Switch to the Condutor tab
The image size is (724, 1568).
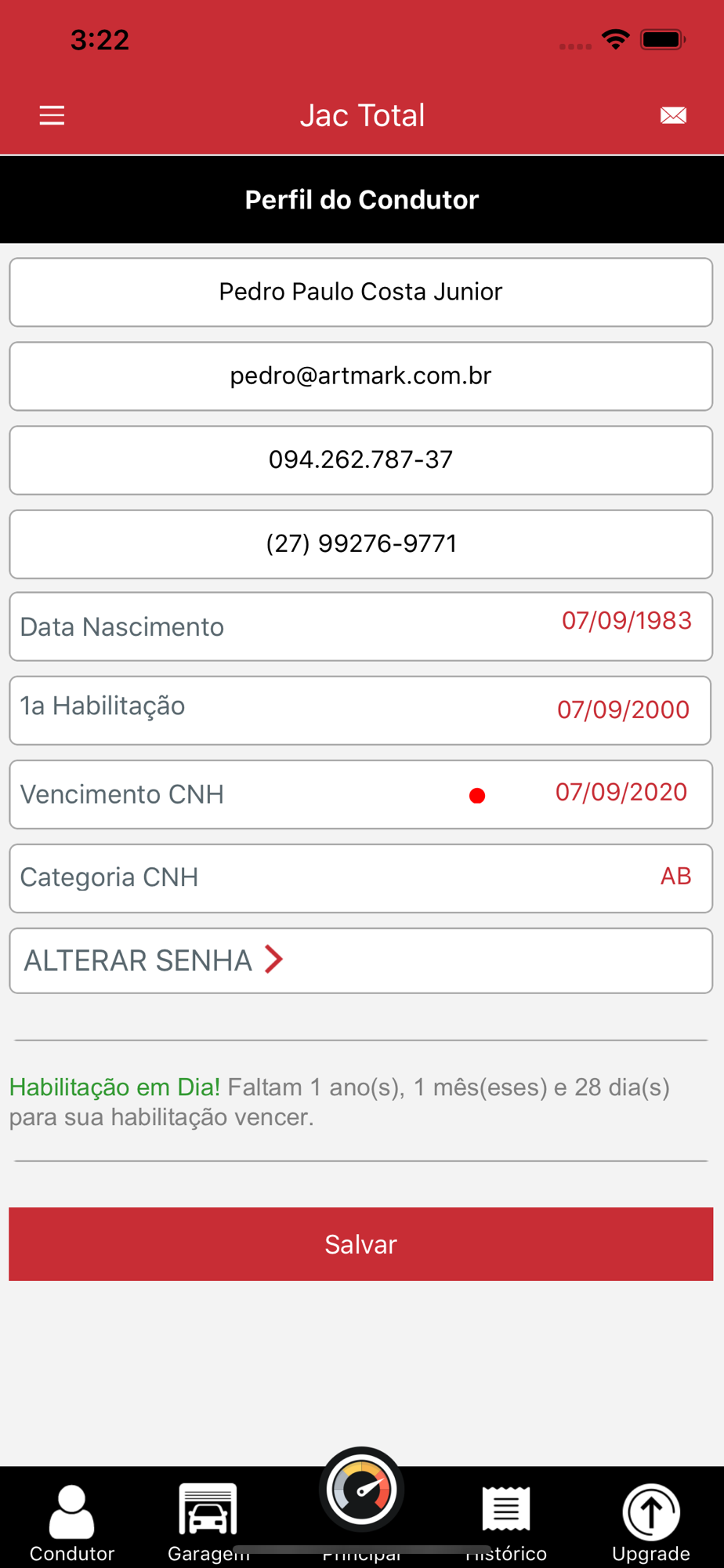pyautogui.click(x=72, y=1523)
